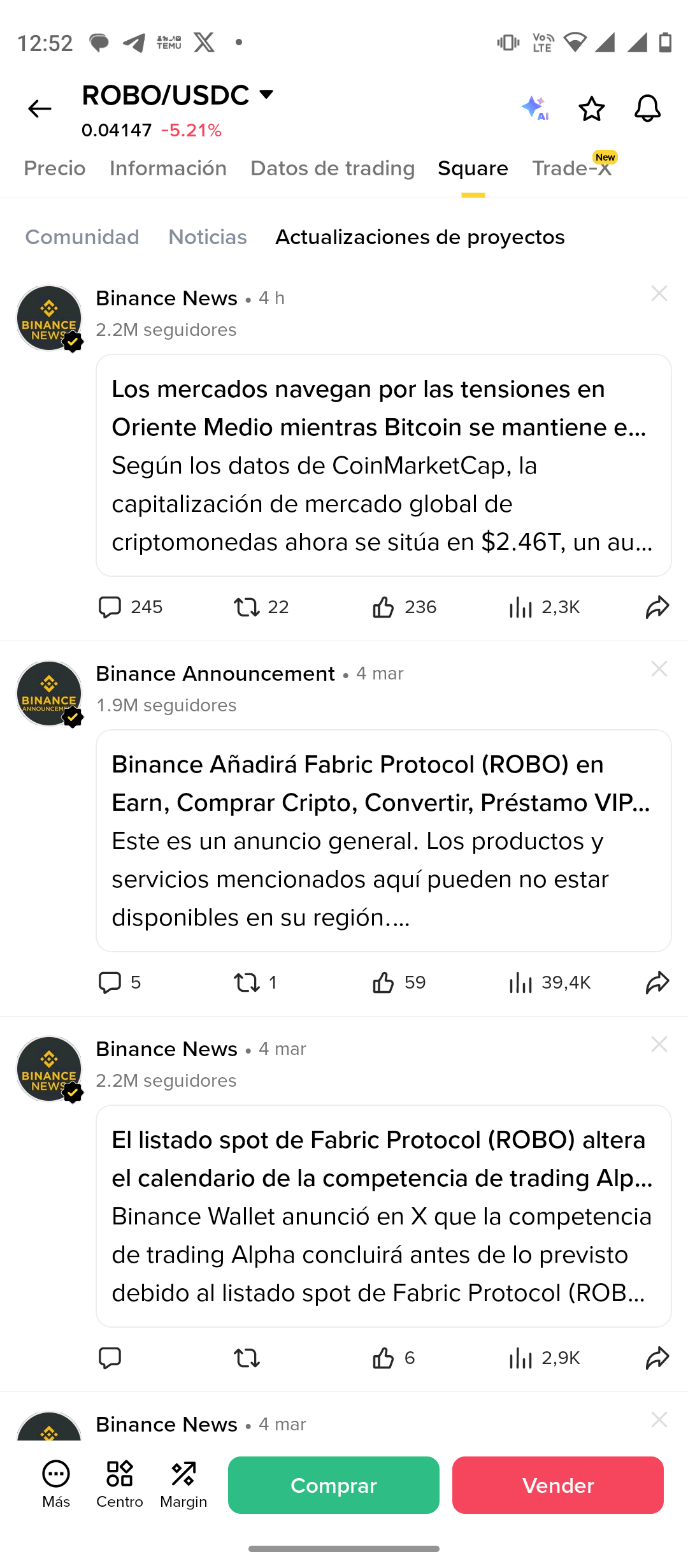Select the Noticias sub-tab
Screen dimensions: 688x1568
click(x=208, y=237)
